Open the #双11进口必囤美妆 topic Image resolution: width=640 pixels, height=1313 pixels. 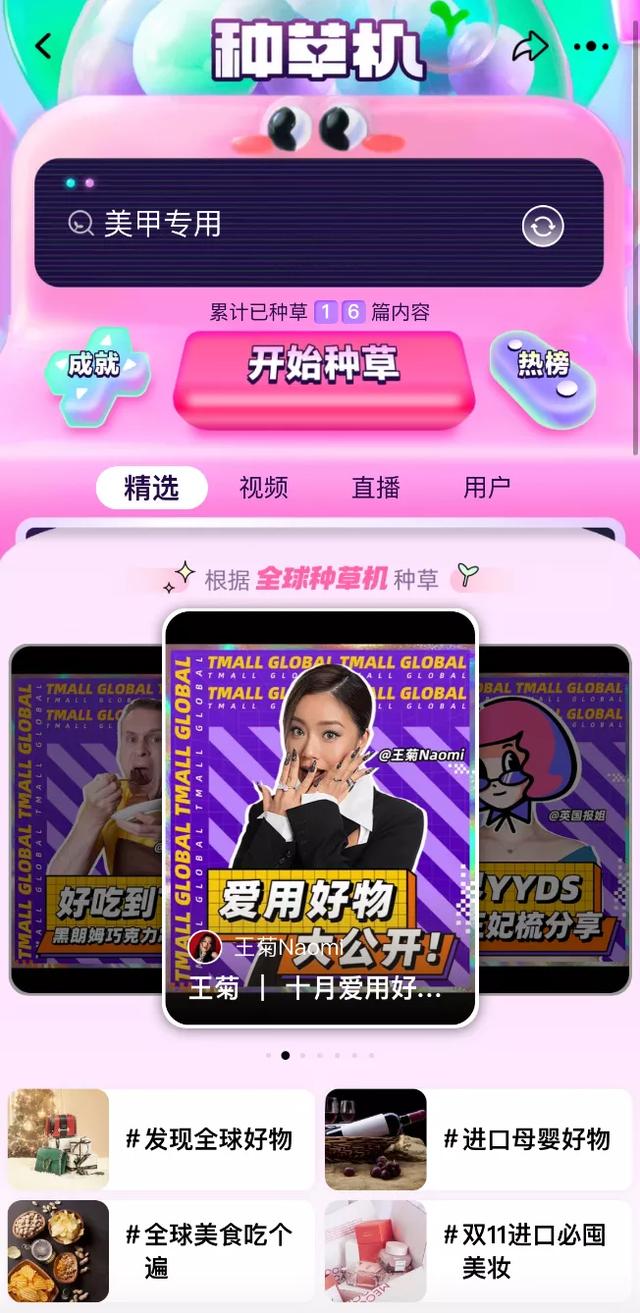(x=479, y=1251)
